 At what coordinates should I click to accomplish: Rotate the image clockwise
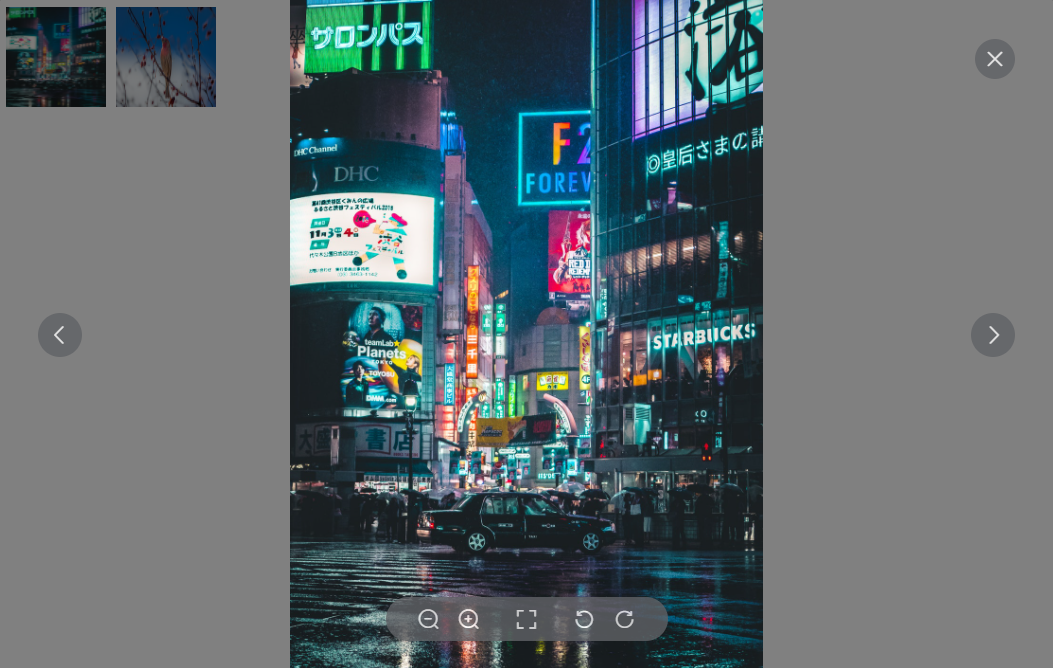point(624,619)
